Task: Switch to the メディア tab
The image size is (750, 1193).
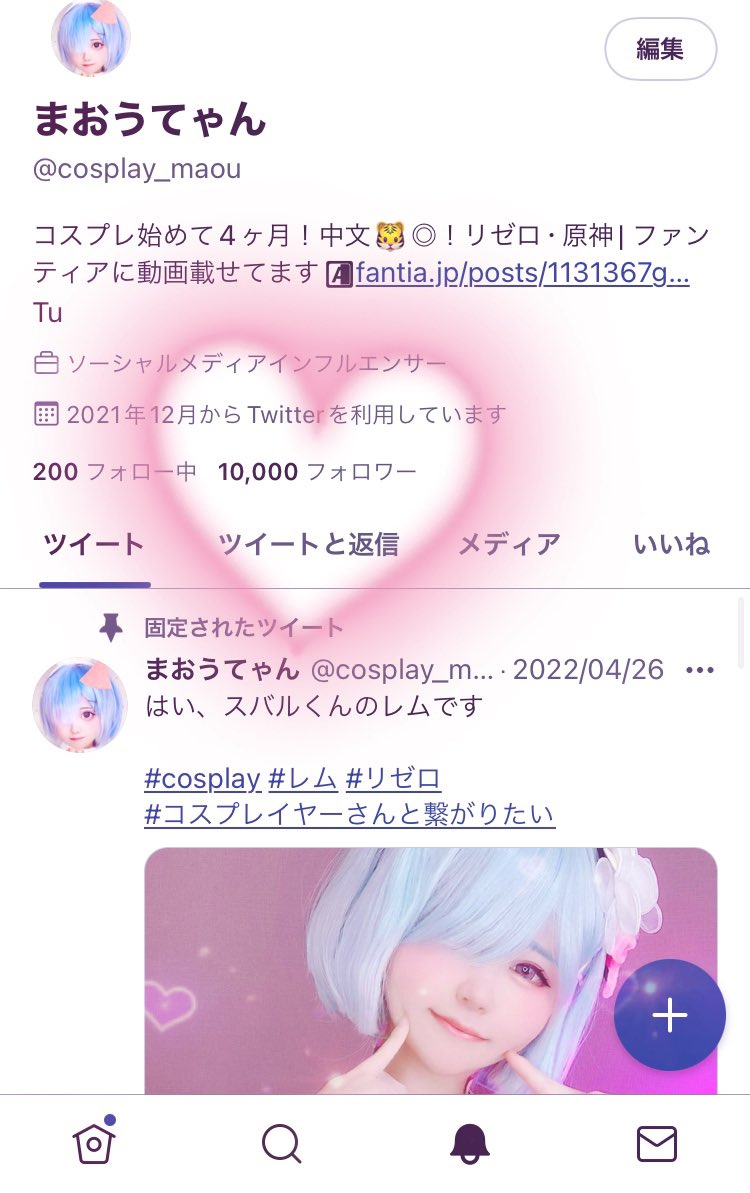Action: point(509,543)
